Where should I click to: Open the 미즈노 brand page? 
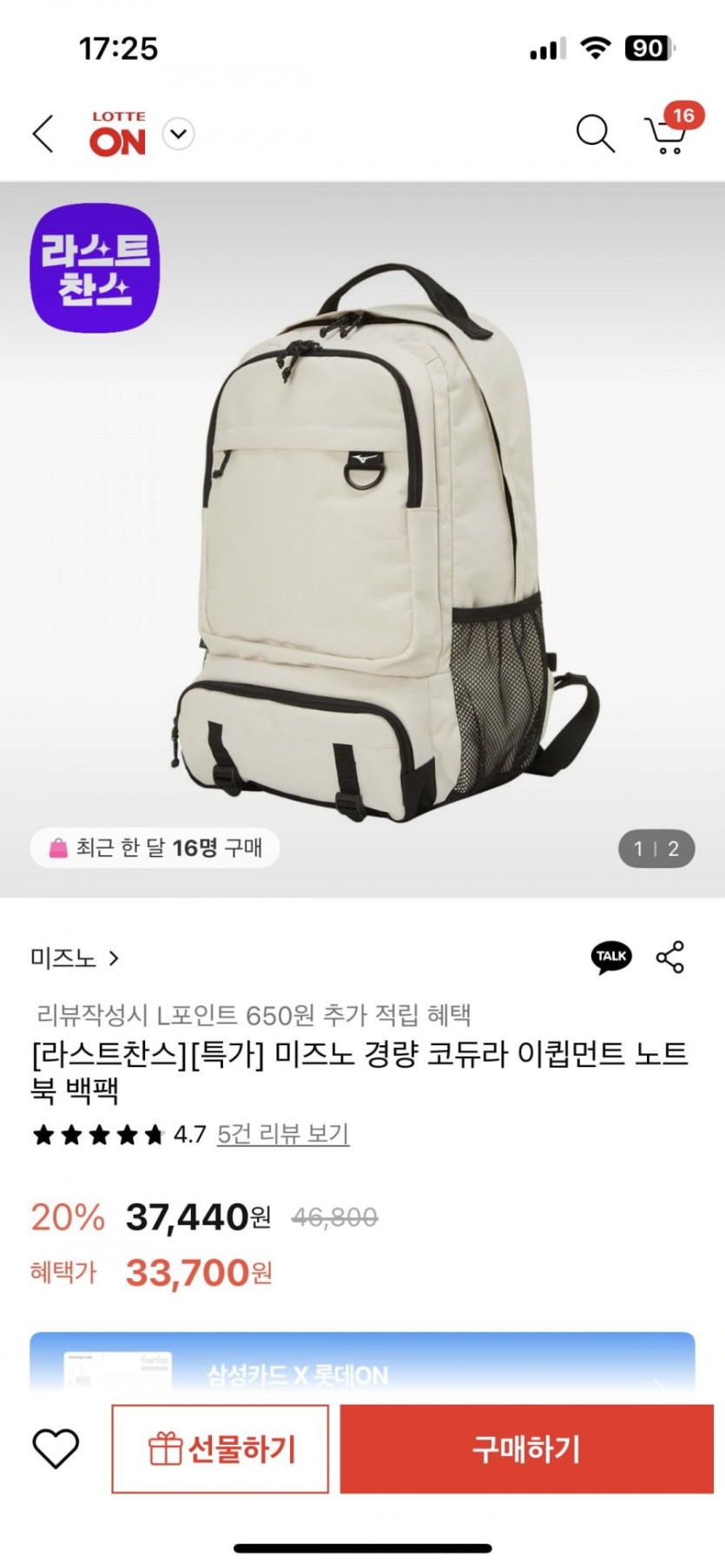tap(75, 958)
